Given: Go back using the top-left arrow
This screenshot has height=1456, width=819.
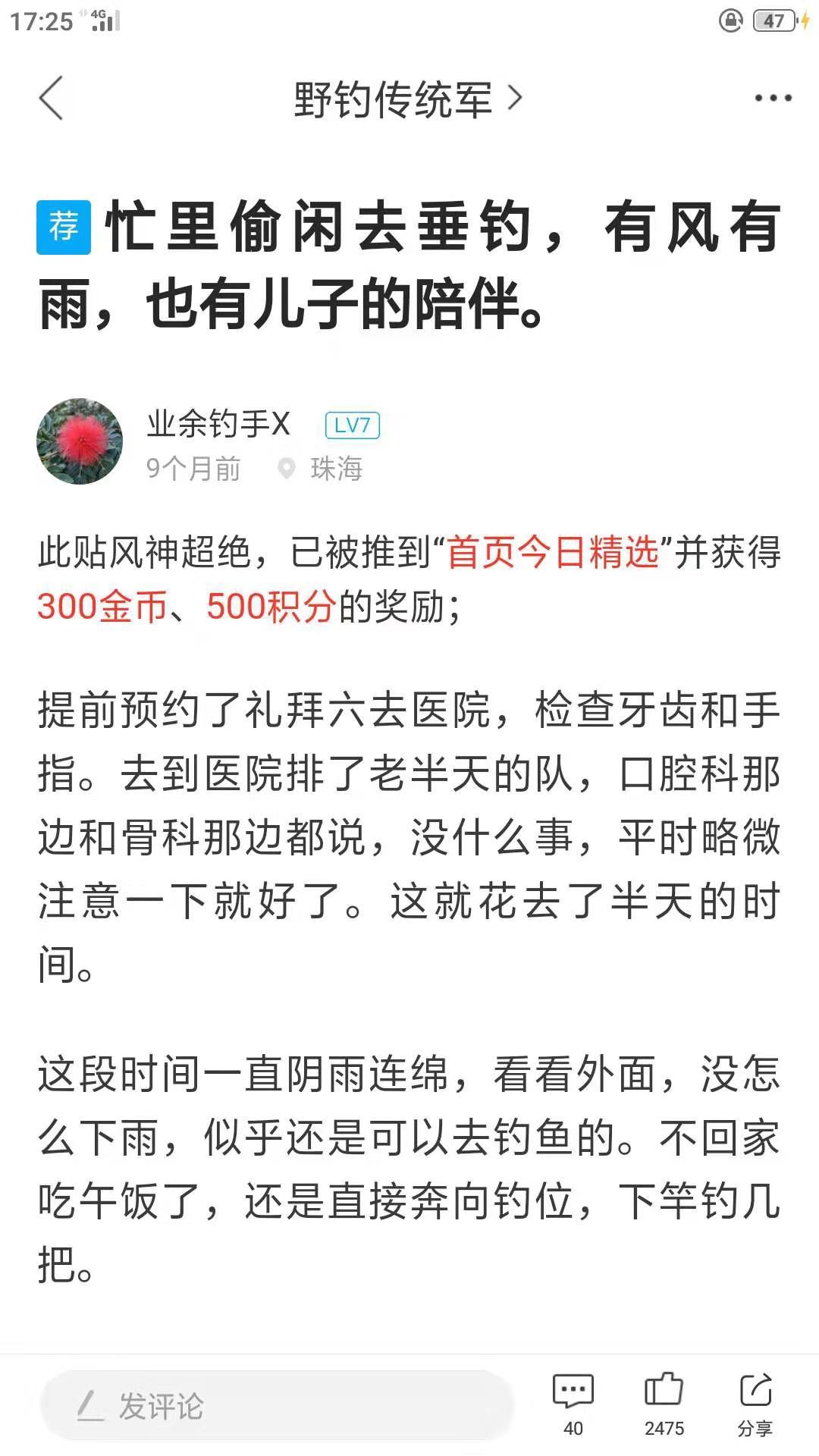Looking at the screenshot, I should click(x=51, y=98).
